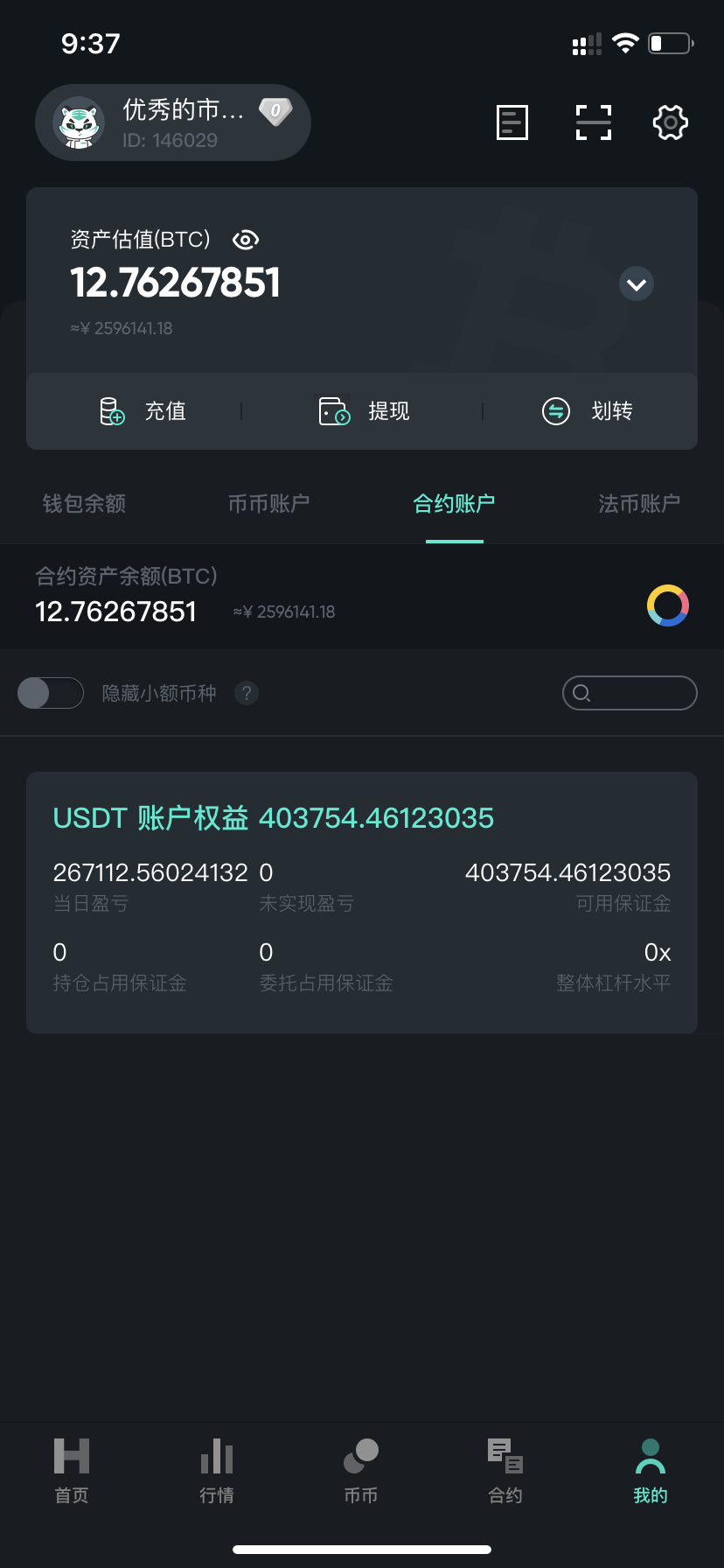Screen dimensions: 724x1568
Task: Open the 合约 tab in bottom navigation
Action: (505, 1470)
